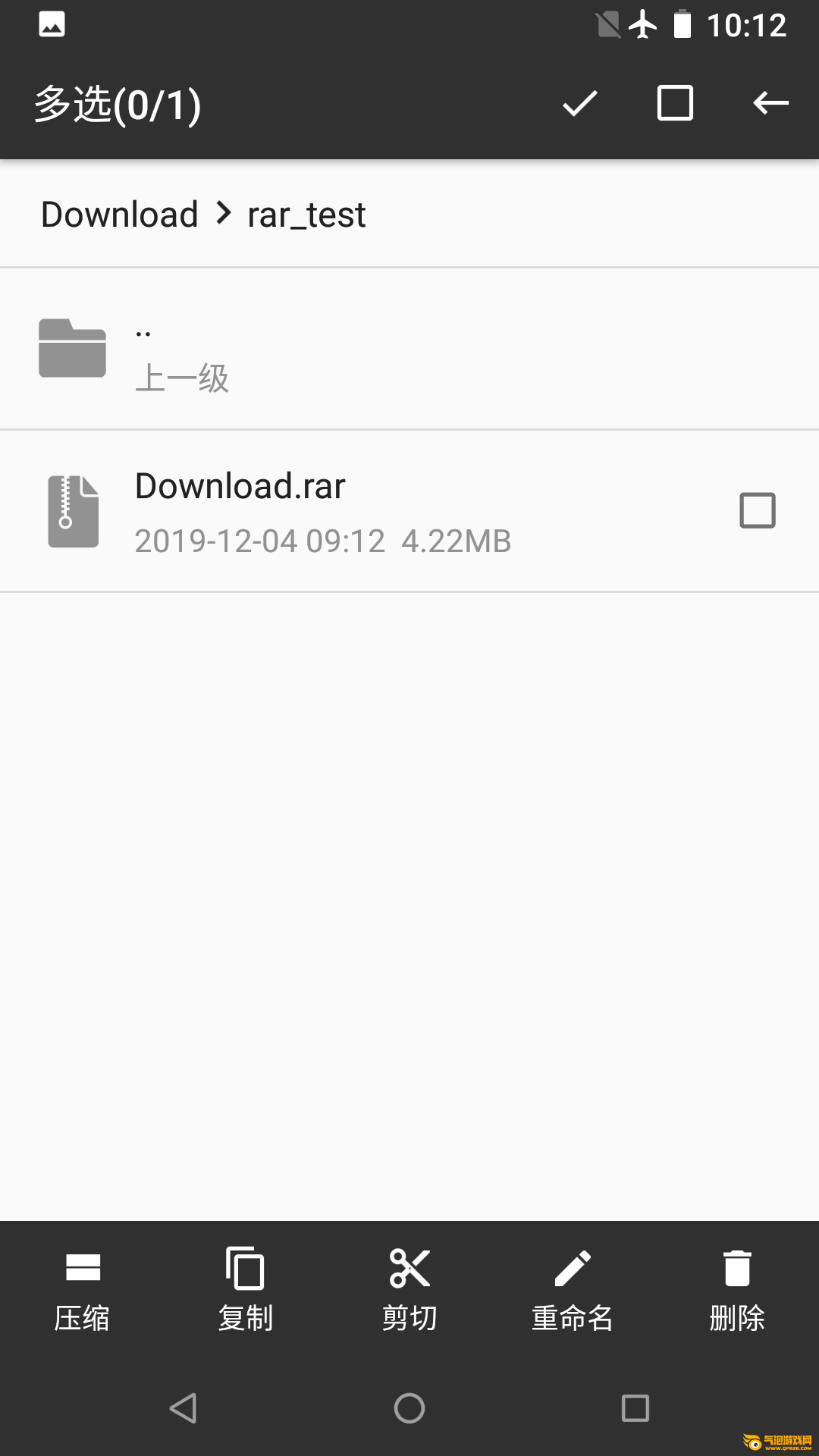Screen dimensions: 819x1456
Task: Tap the square icon in the top bar
Action: pos(675,103)
